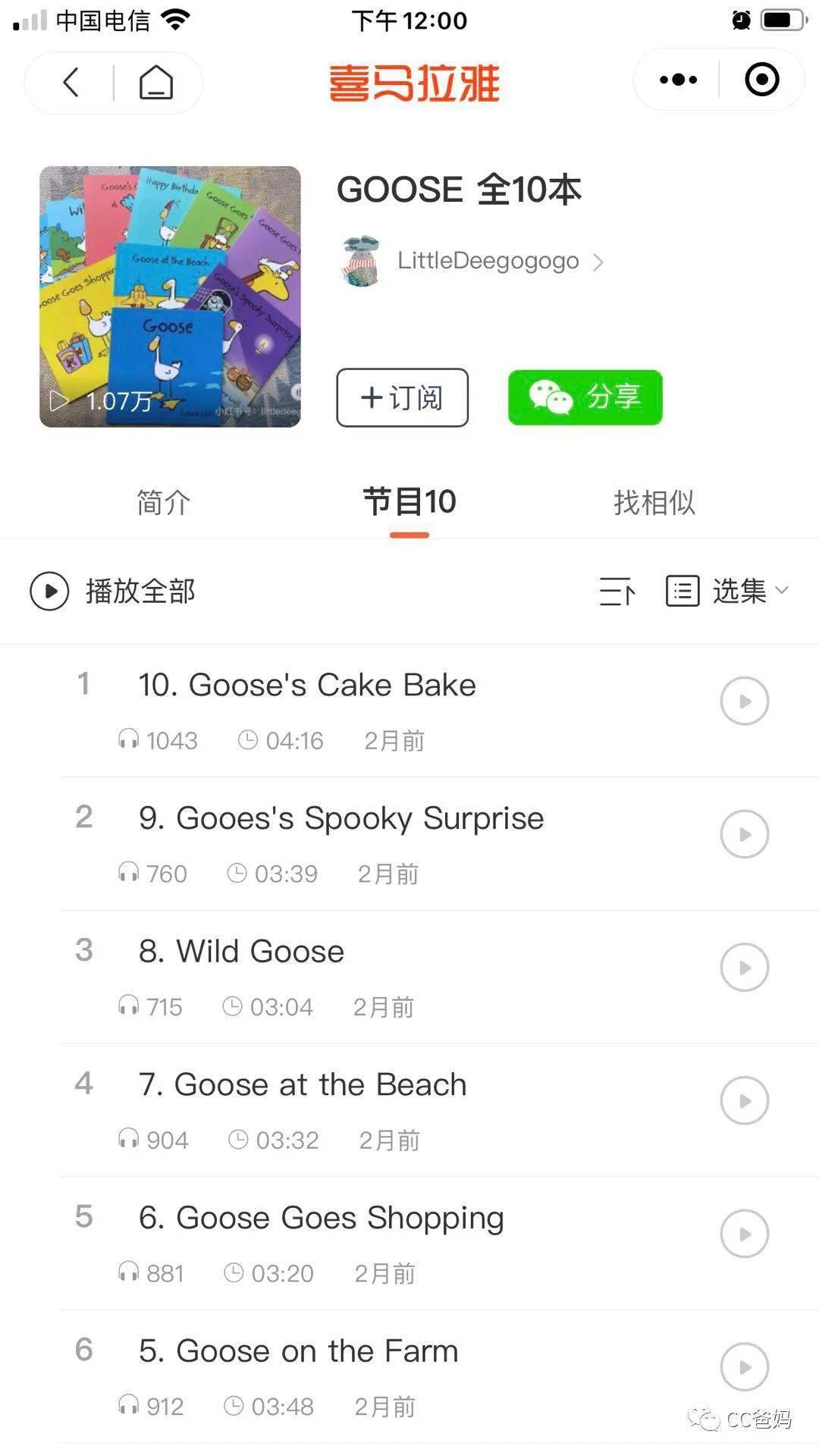Close the mini program with circle button
This screenshot has width=819, height=1456.
point(761,80)
